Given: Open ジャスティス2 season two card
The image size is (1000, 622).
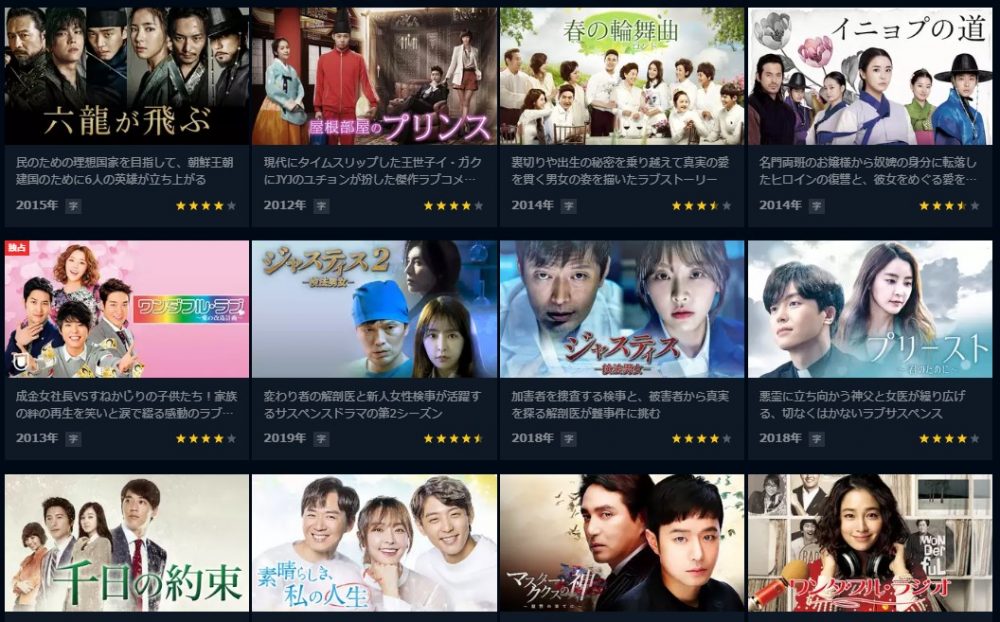Looking at the screenshot, I should click(x=374, y=309).
